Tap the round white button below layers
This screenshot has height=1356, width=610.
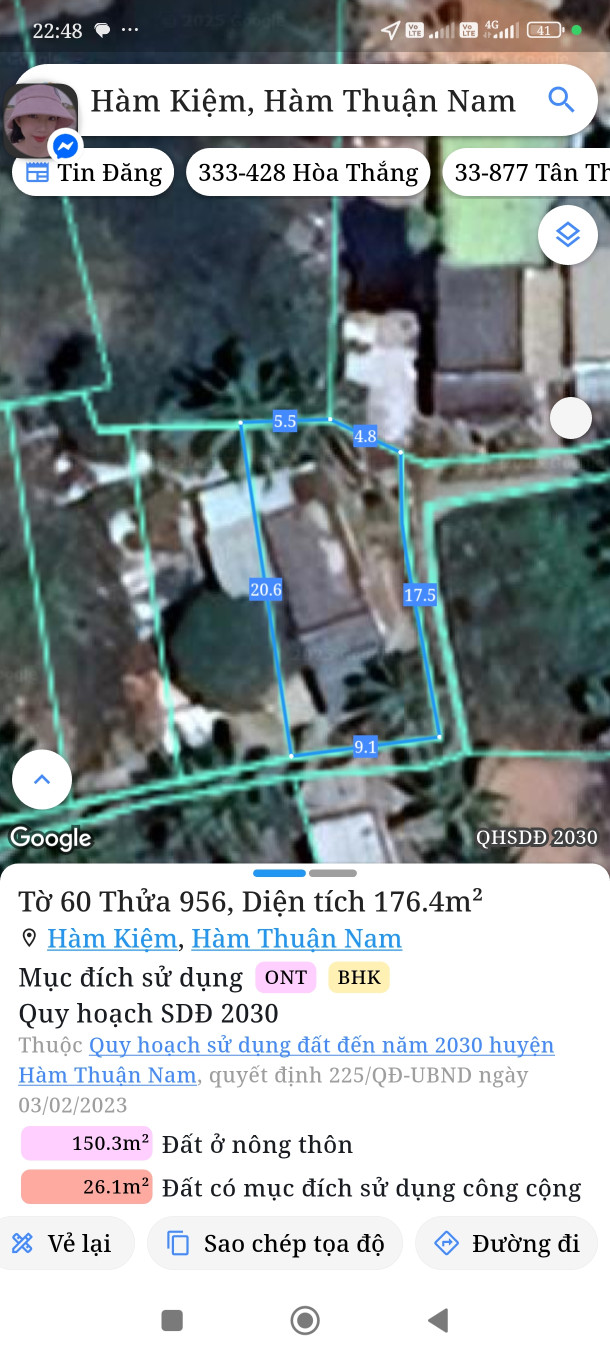coord(571,418)
